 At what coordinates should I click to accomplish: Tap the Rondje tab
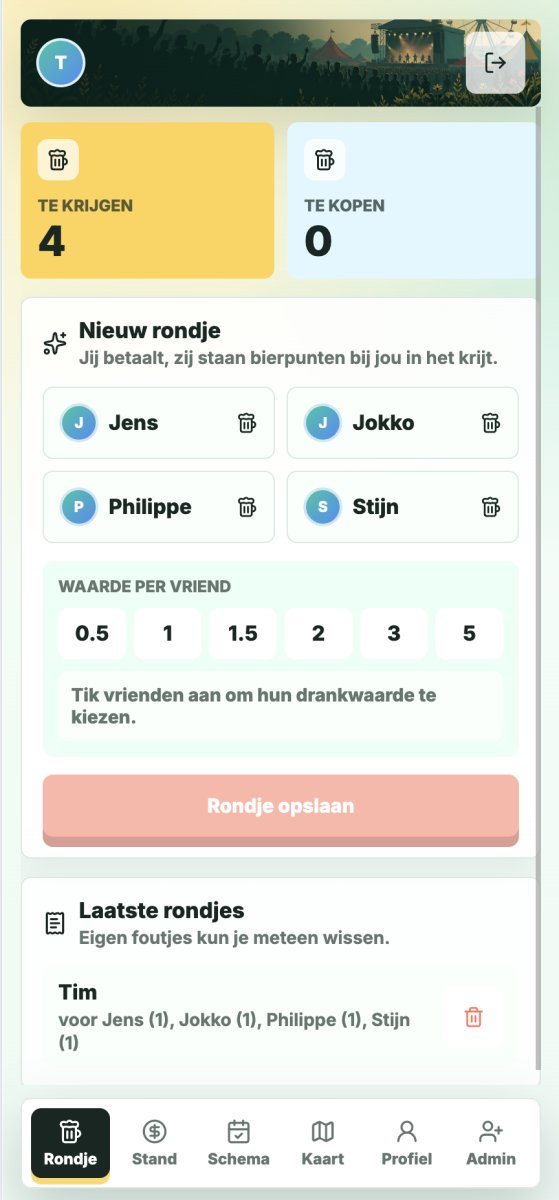coord(70,1145)
